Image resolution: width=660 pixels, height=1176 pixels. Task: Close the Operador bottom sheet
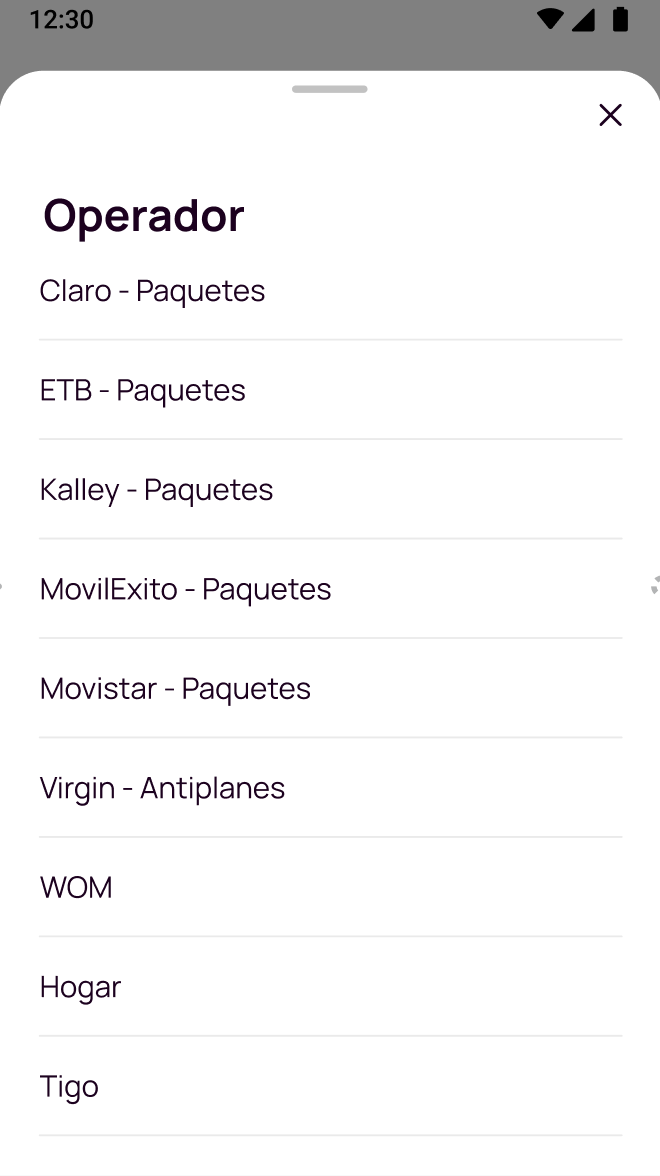[x=610, y=115]
